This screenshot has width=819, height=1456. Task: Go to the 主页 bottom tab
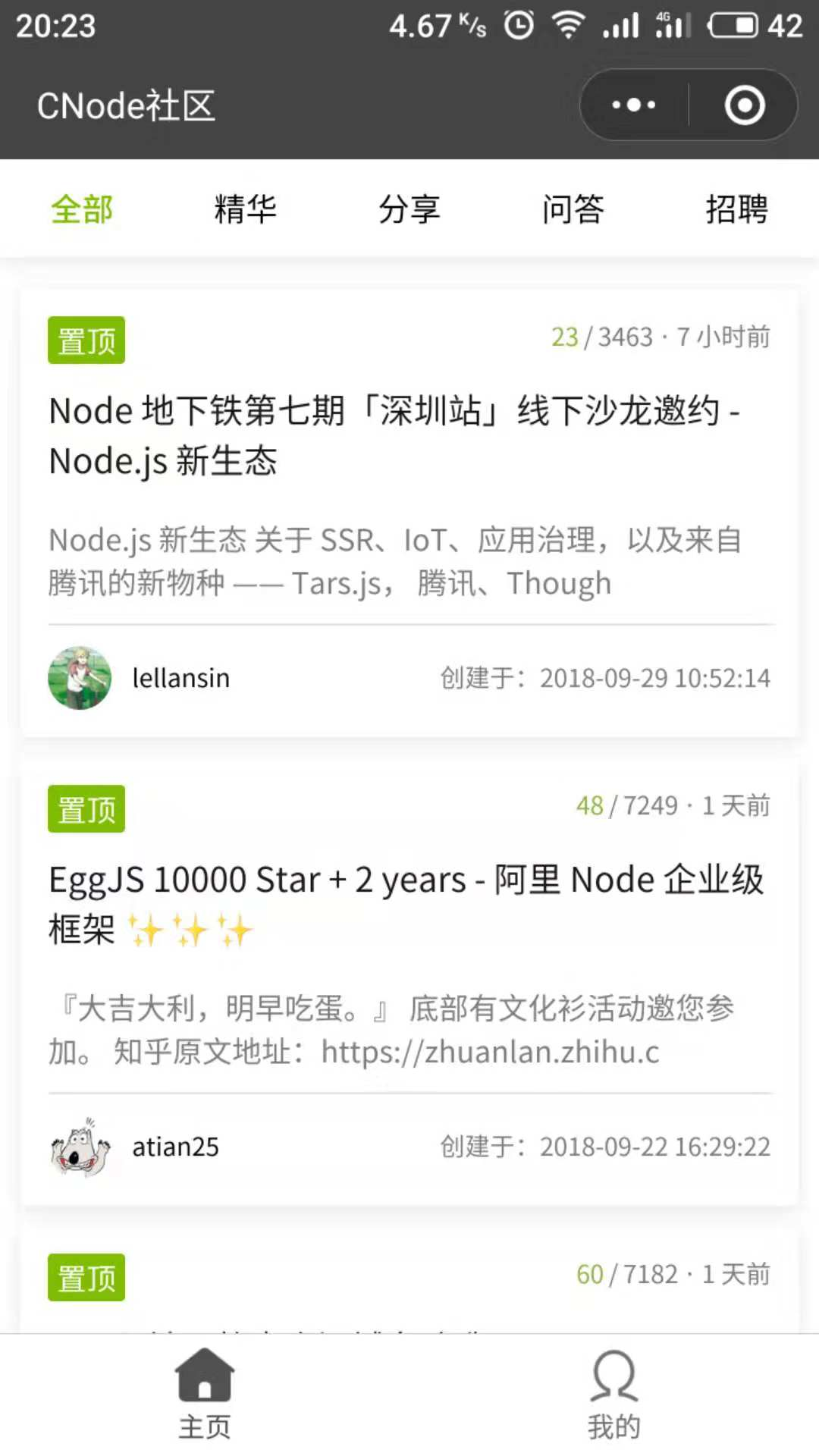pos(205,1395)
